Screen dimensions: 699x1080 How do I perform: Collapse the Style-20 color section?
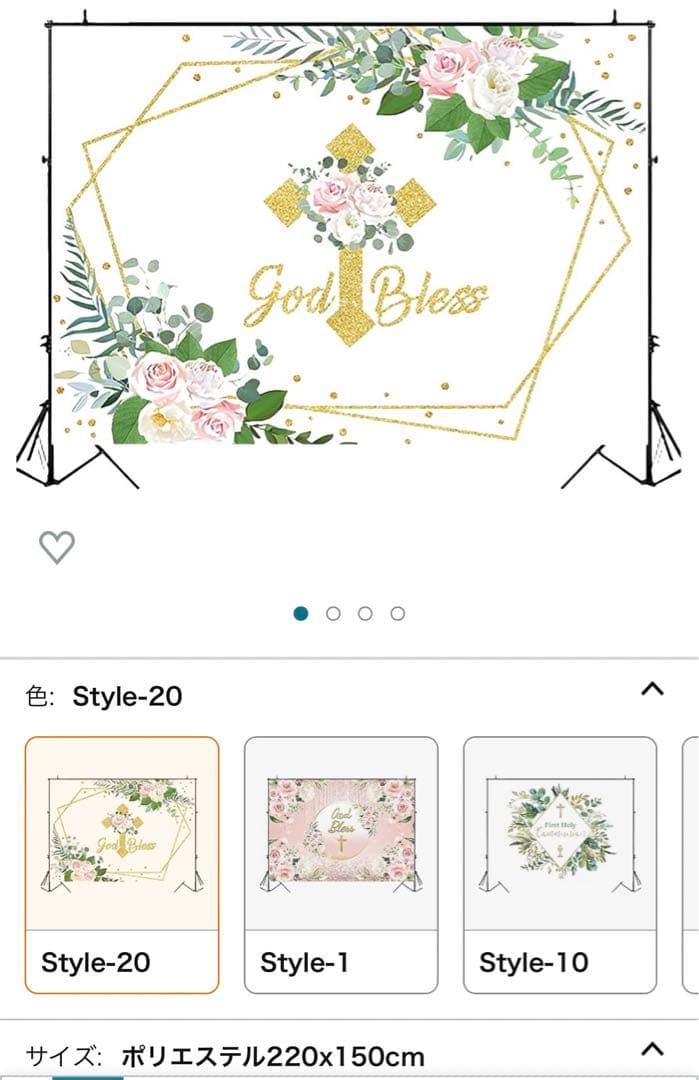(x=652, y=689)
